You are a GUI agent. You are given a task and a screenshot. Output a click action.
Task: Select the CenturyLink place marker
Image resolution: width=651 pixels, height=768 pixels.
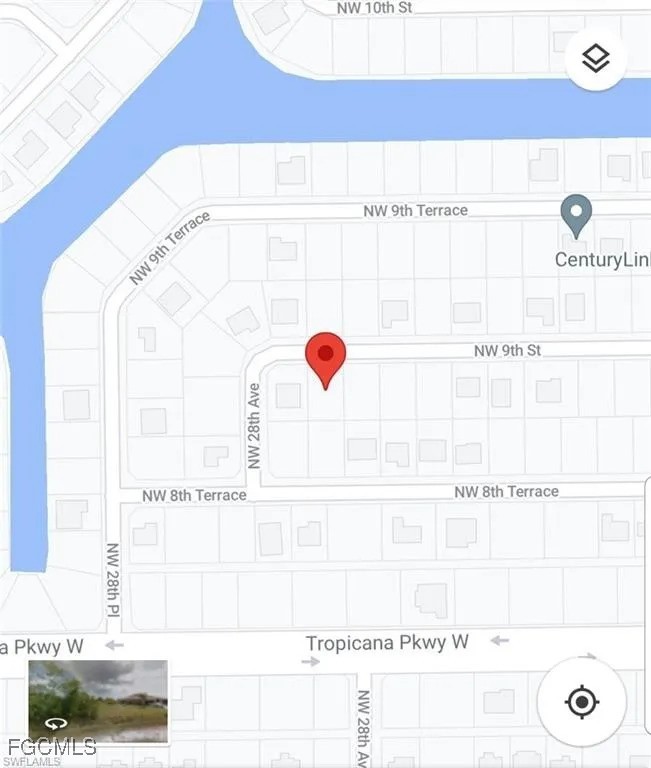[x=576, y=215]
